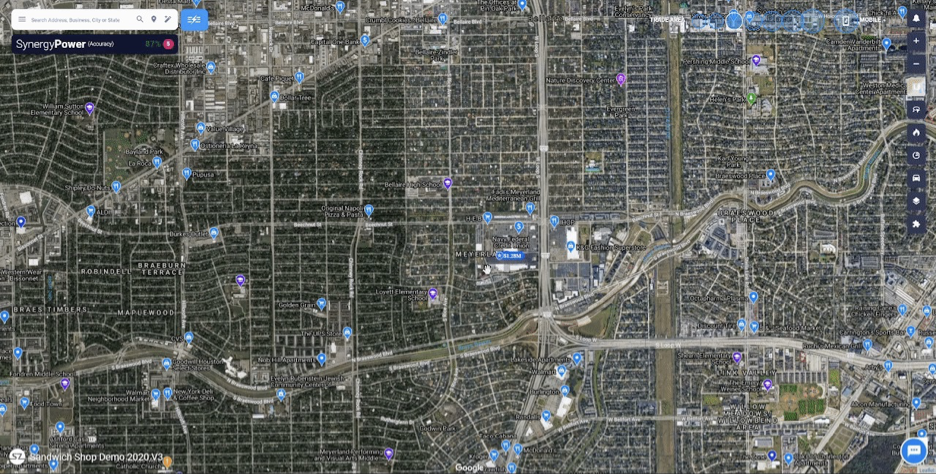Select the TRADE AREA option at top
This screenshot has height=474, width=936.
(x=667, y=20)
